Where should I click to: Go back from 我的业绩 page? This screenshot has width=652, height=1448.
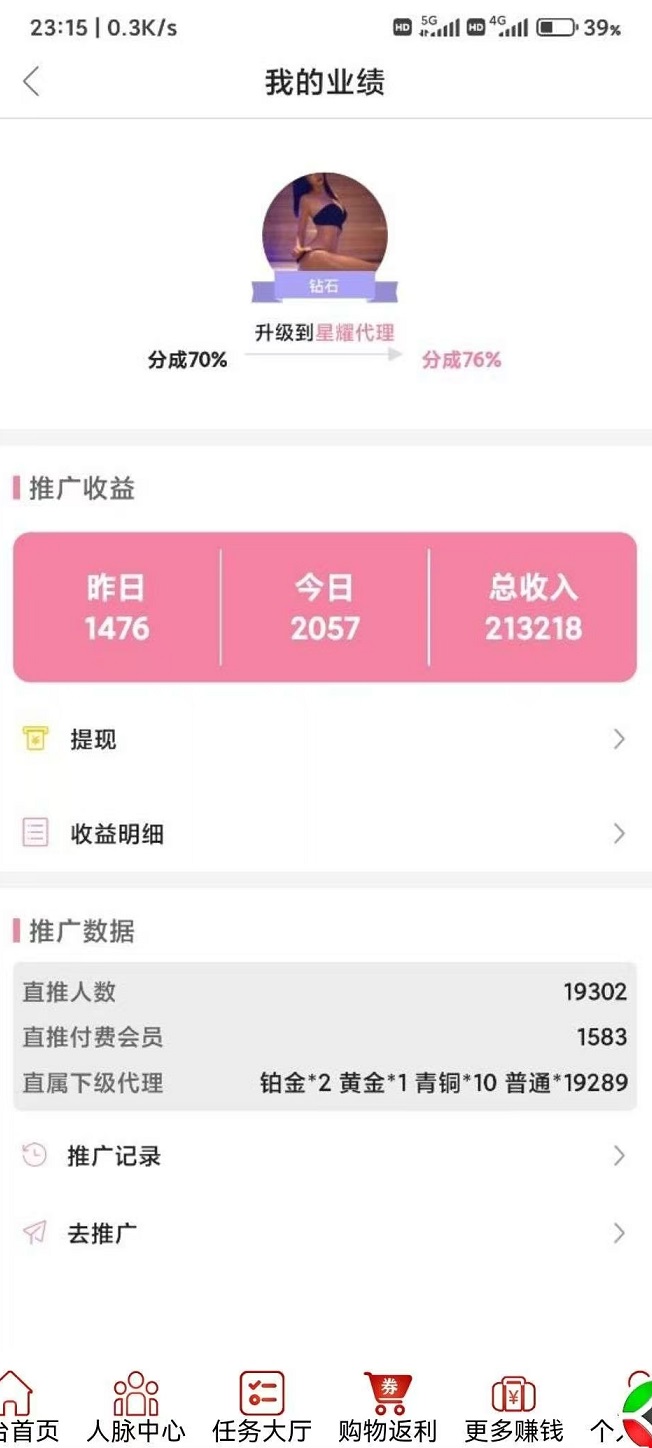click(32, 82)
